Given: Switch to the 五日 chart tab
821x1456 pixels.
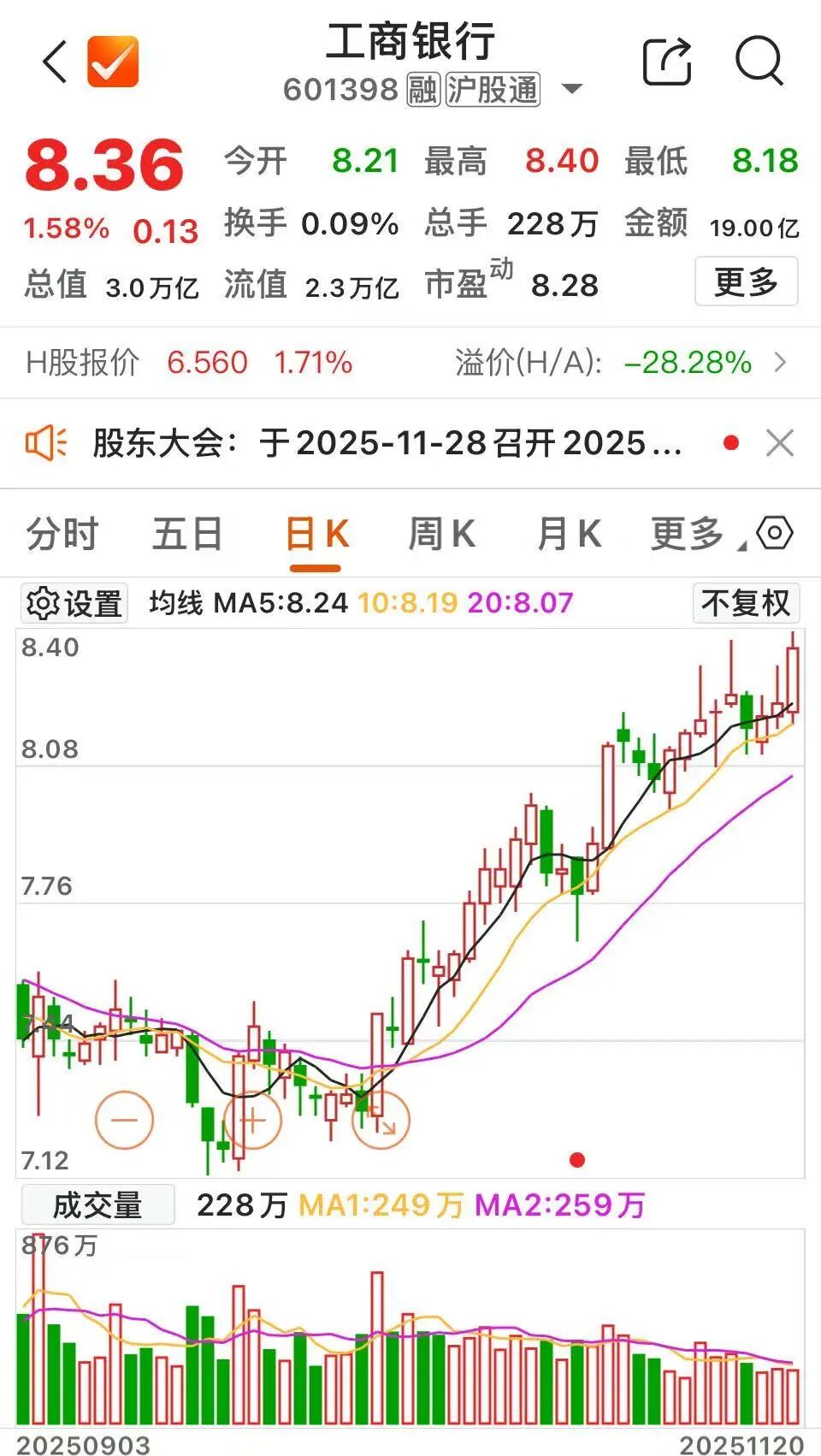Looking at the screenshot, I should pos(187,536).
